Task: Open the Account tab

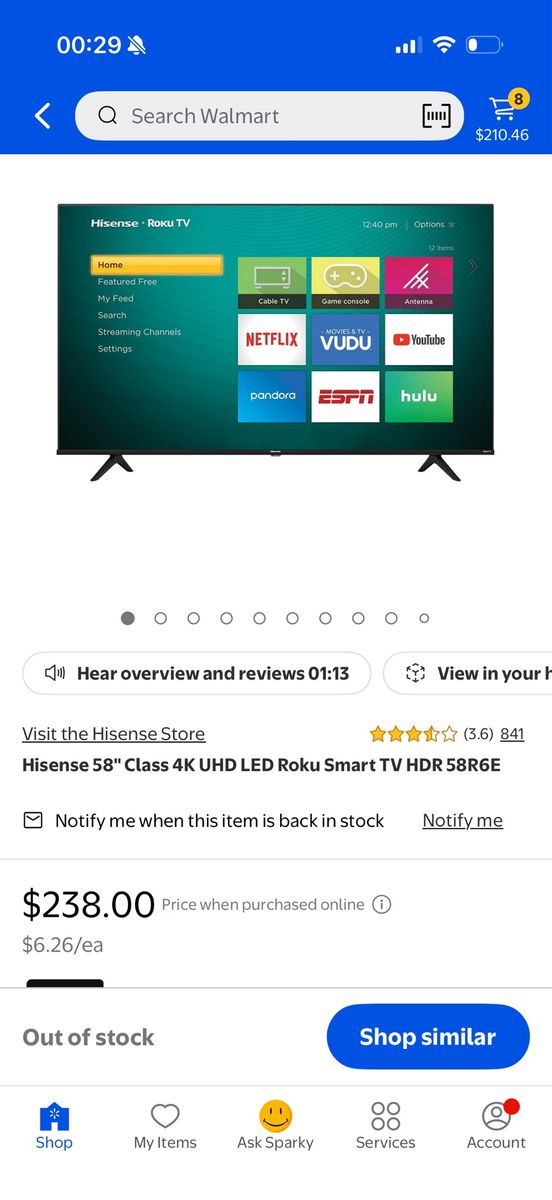Action: pos(496,1126)
